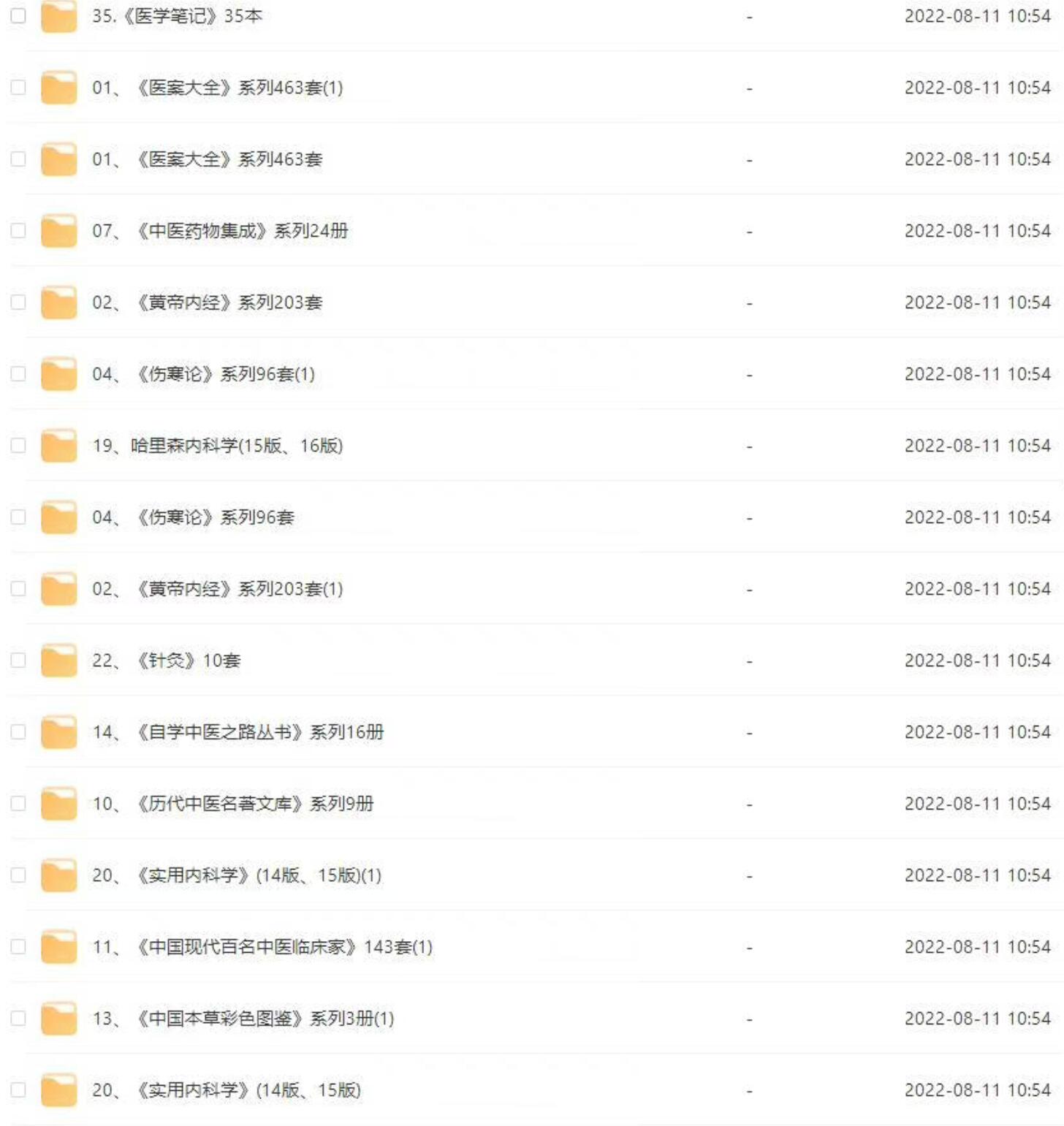Open folder 11、《中国现代百名中医临床家》143套(1)
The height and width of the screenshot is (1126, 1064).
click(x=262, y=947)
